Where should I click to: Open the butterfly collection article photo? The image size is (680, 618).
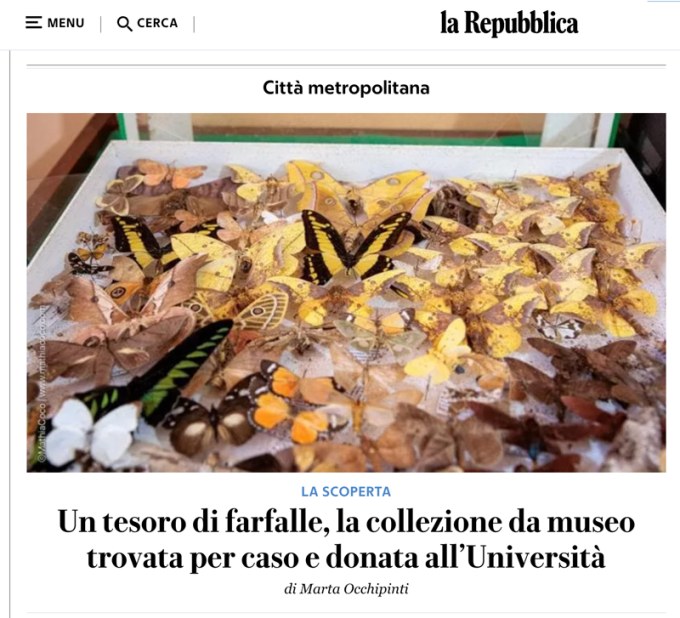346,292
